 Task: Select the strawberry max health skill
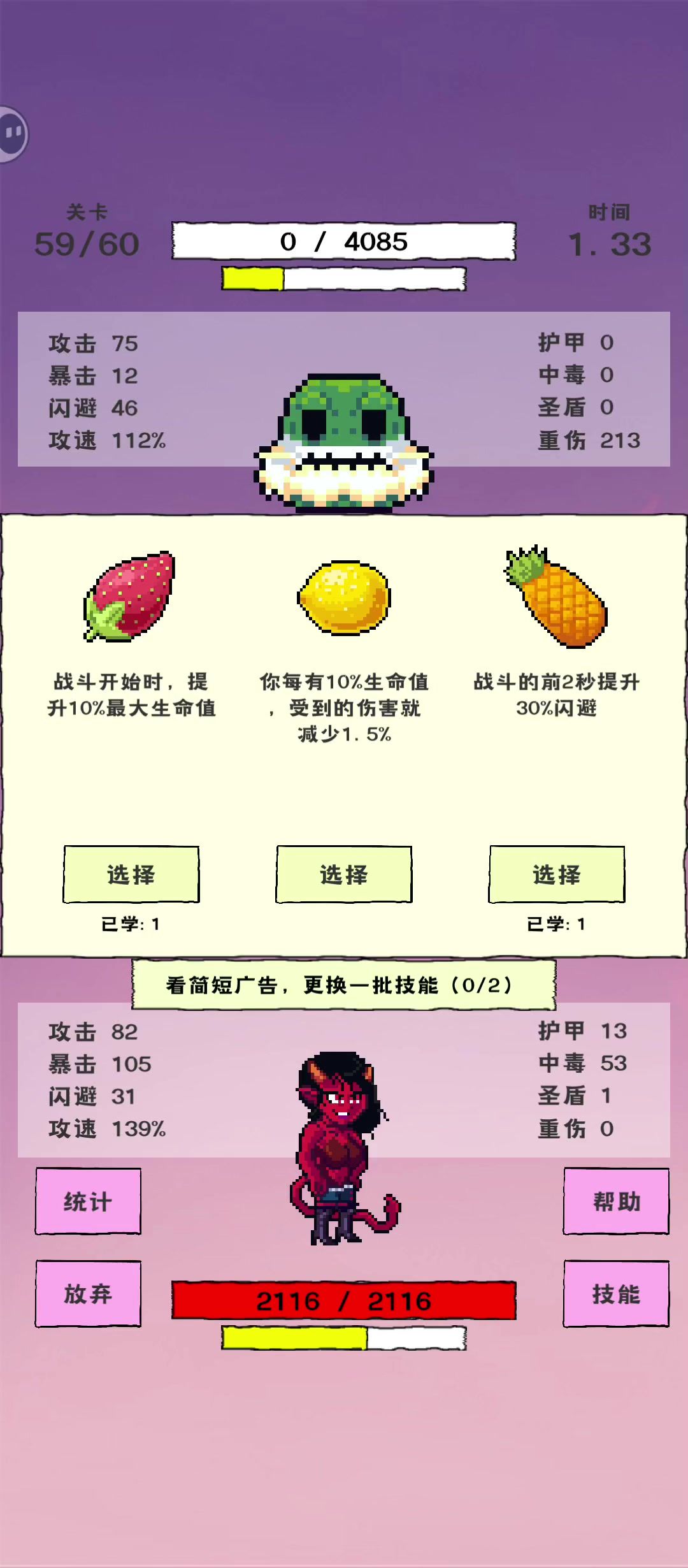coord(131,874)
